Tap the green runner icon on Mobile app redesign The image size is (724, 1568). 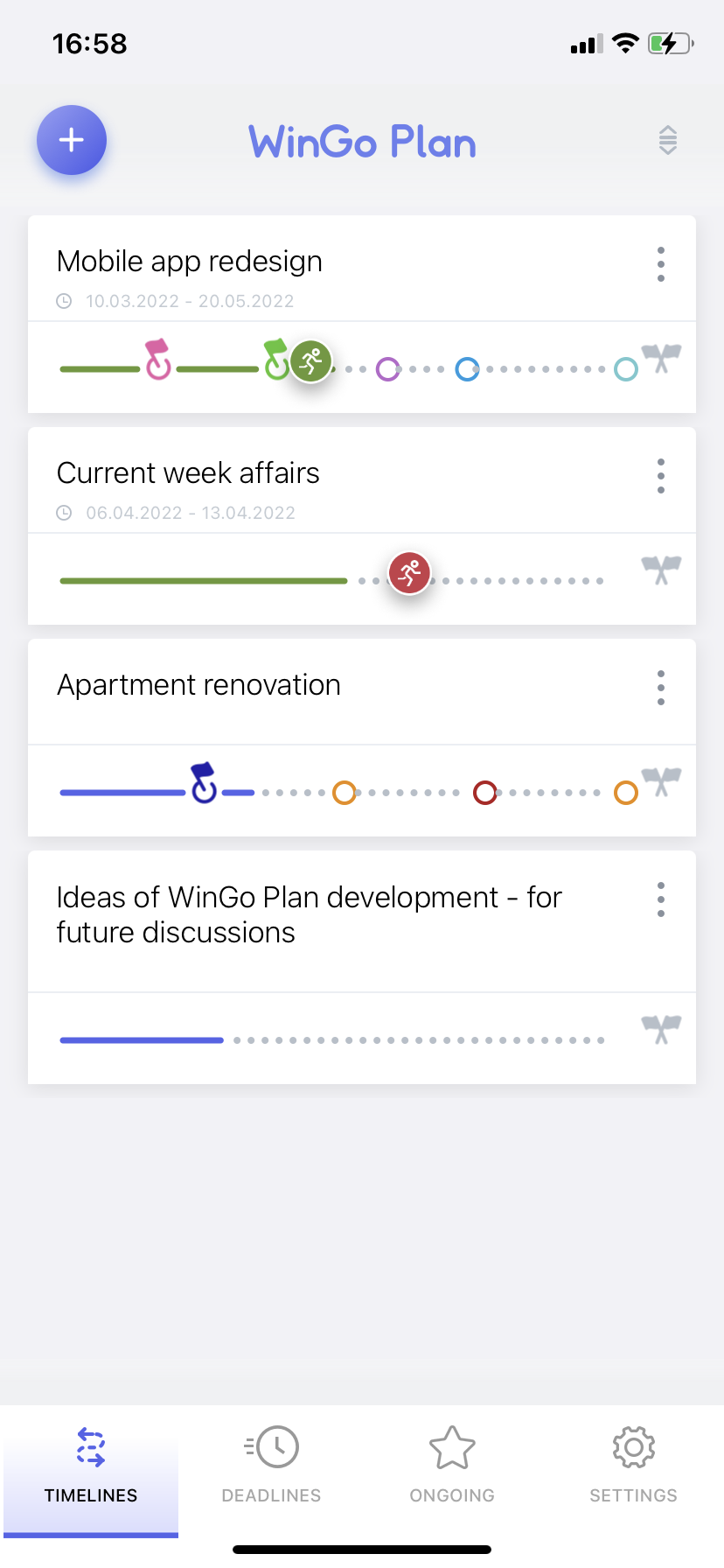click(x=310, y=360)
